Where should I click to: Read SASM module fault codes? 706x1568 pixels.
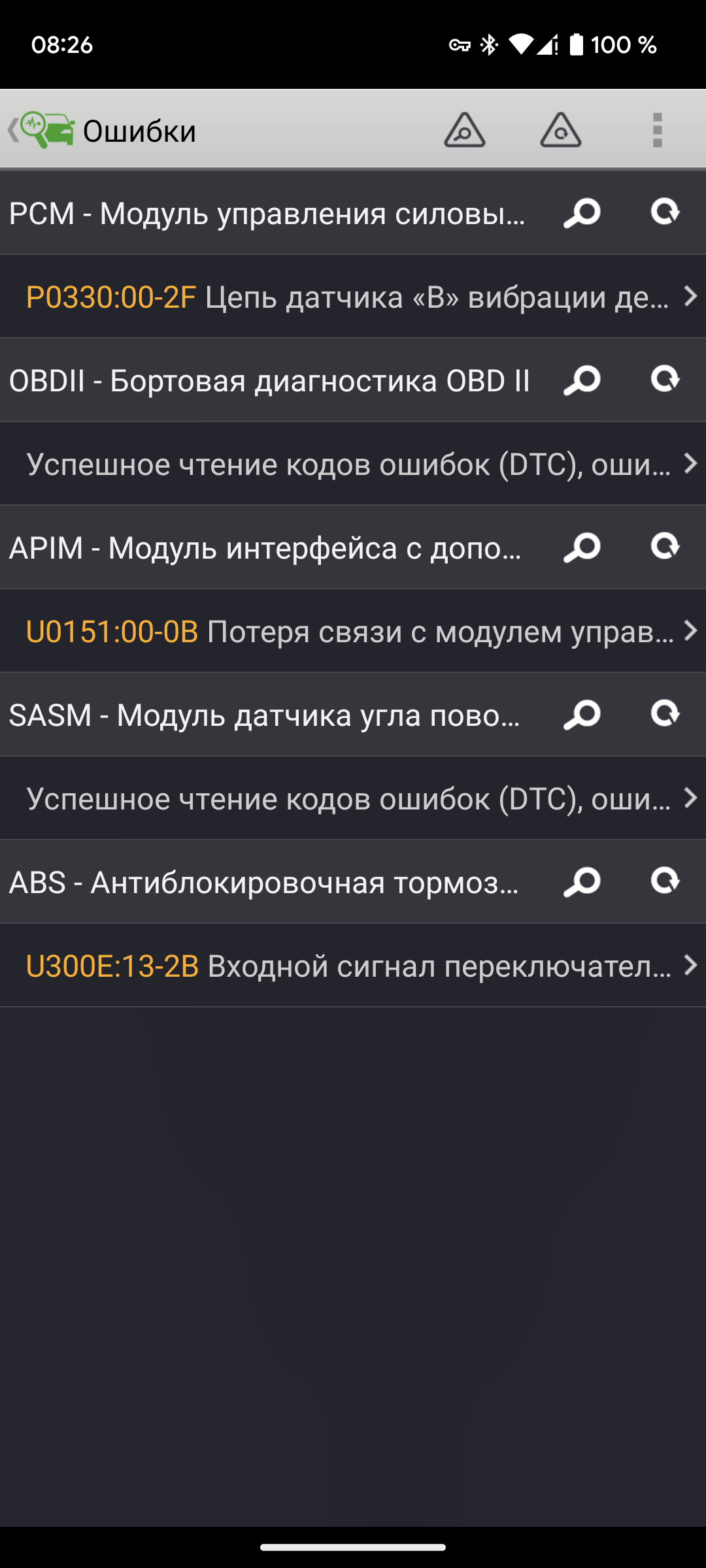pos(582,715)
